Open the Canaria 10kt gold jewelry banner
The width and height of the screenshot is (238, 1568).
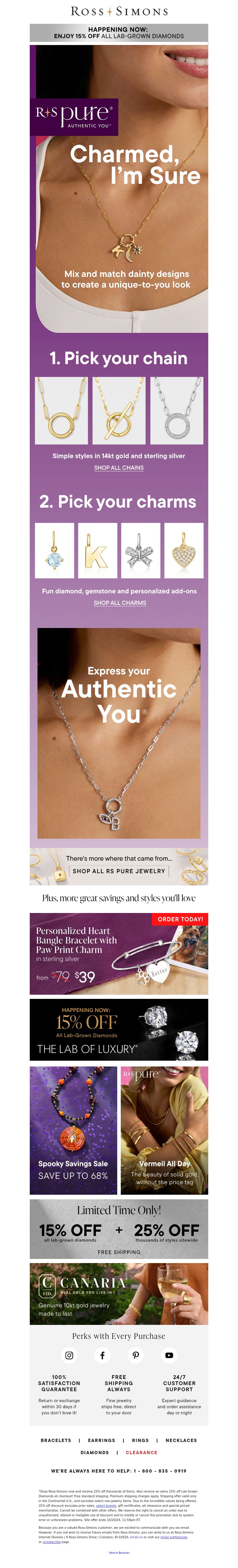[119, 1293]
